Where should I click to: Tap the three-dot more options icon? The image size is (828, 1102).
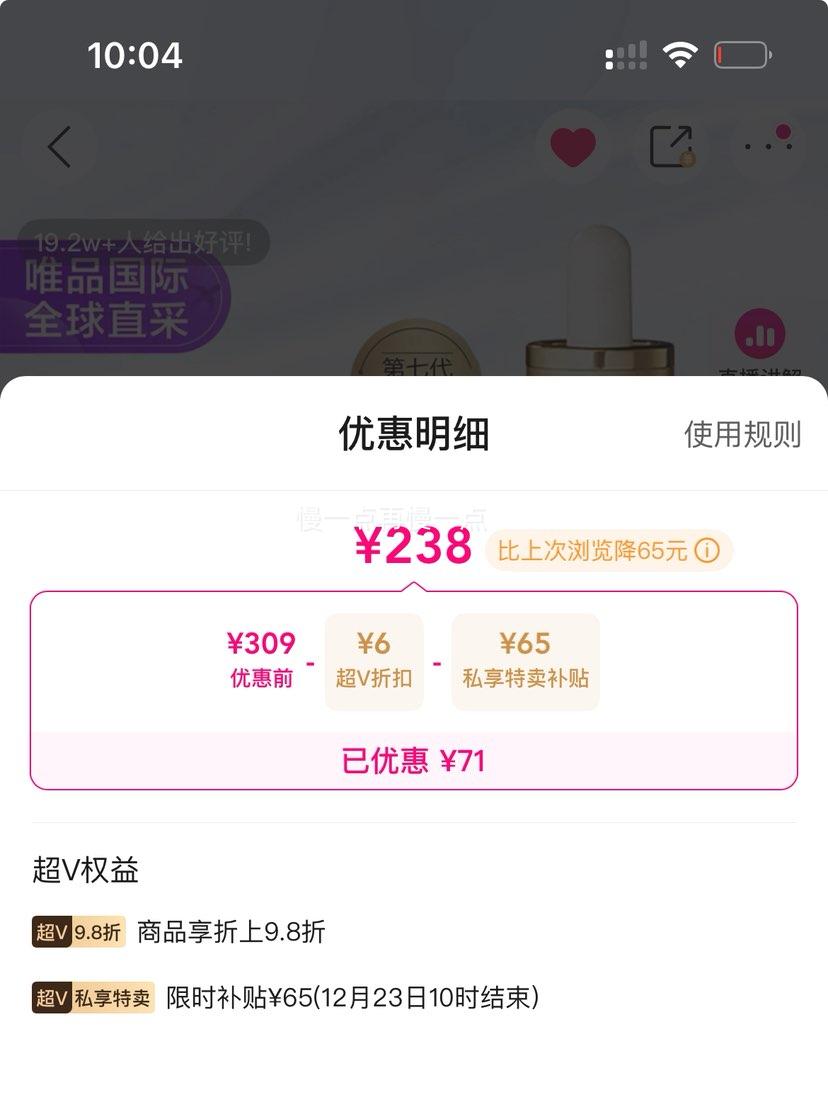[x=765, y=146]
